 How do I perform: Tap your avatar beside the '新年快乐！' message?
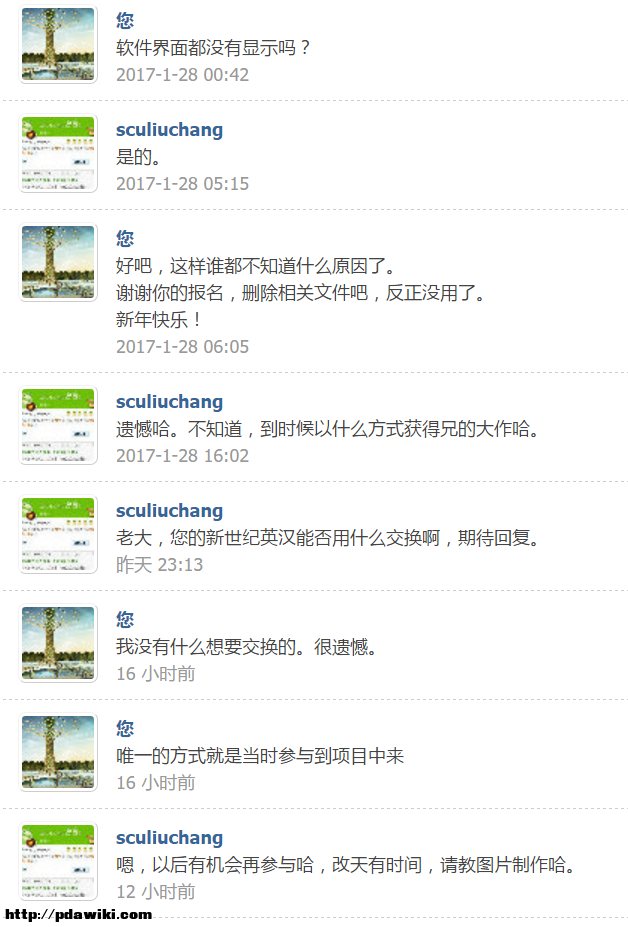[x=59, y=263]
